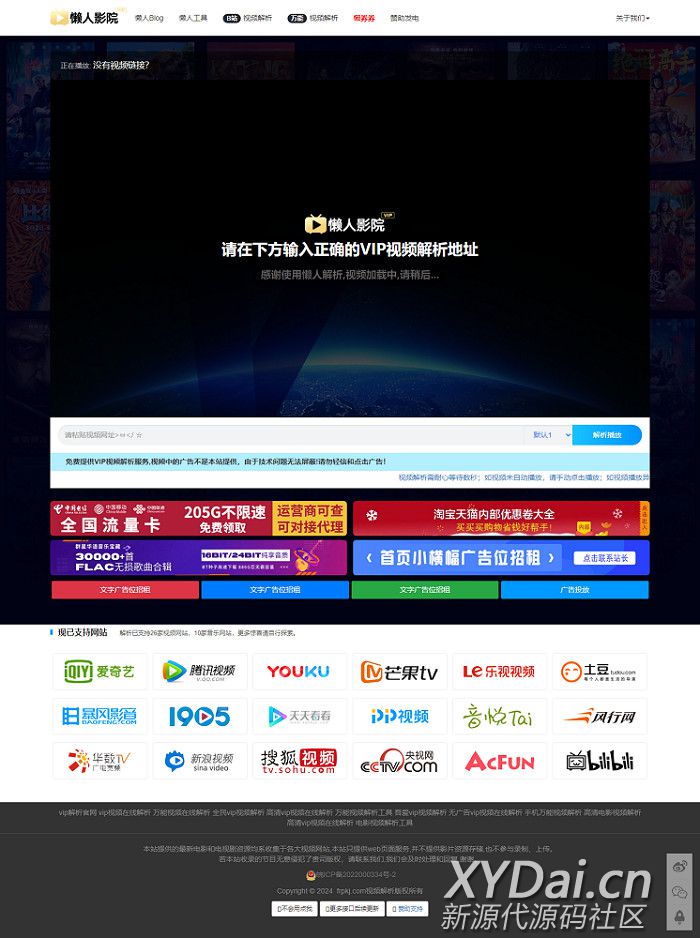The image size is (700, 938).
Task: Open the 爱奇艺 site tile
Action: (x=99, y=671)
